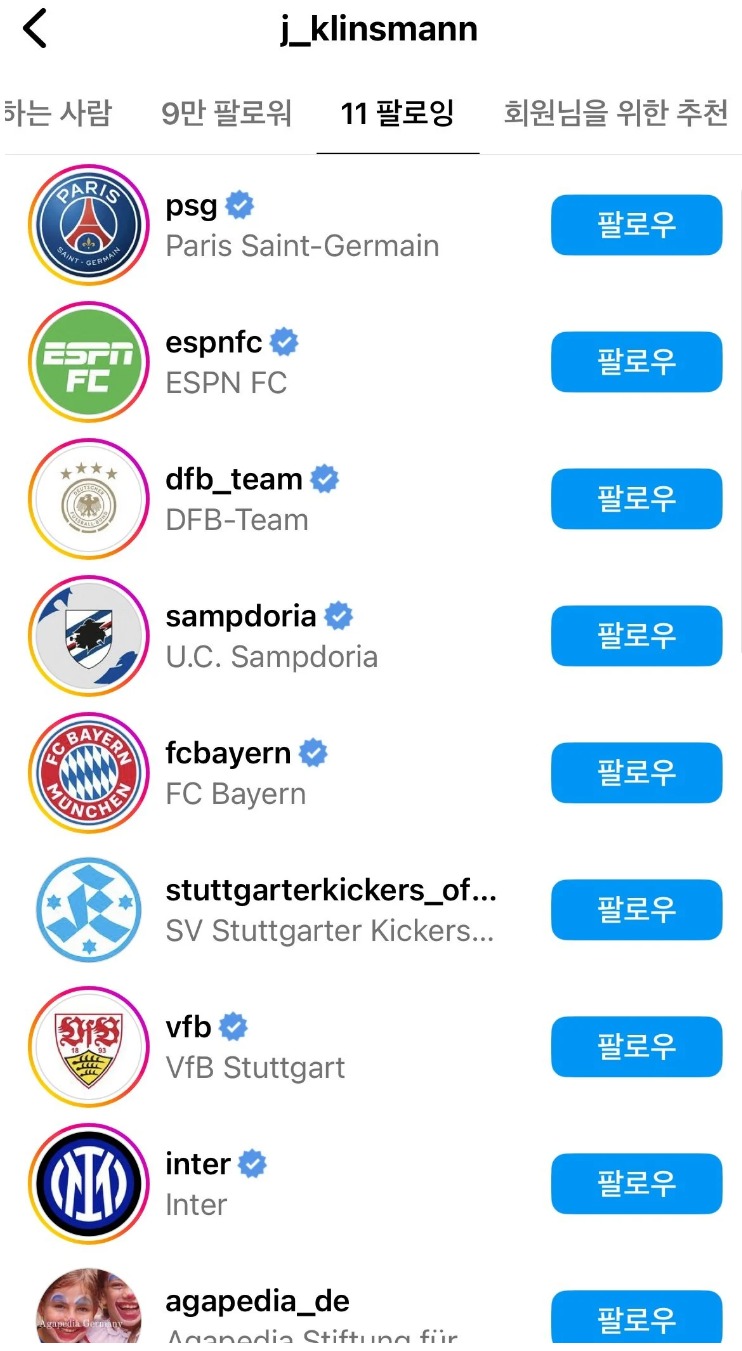This screenshot has height=1351, width=742.
Task: Follow the sampdoria account
Action: pyautogui.click(x=636, y=636)
